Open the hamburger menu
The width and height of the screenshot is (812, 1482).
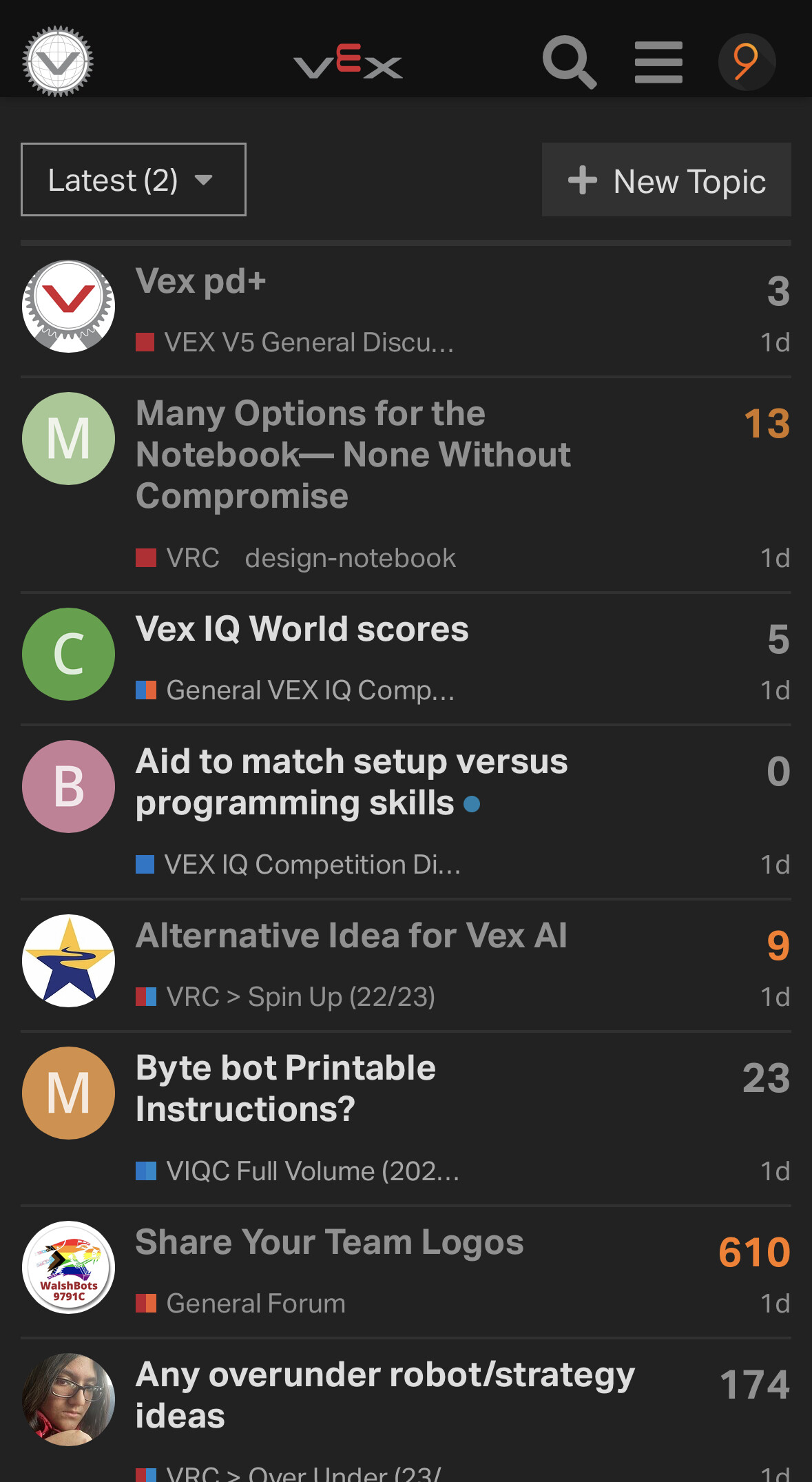tap(658, 62)
